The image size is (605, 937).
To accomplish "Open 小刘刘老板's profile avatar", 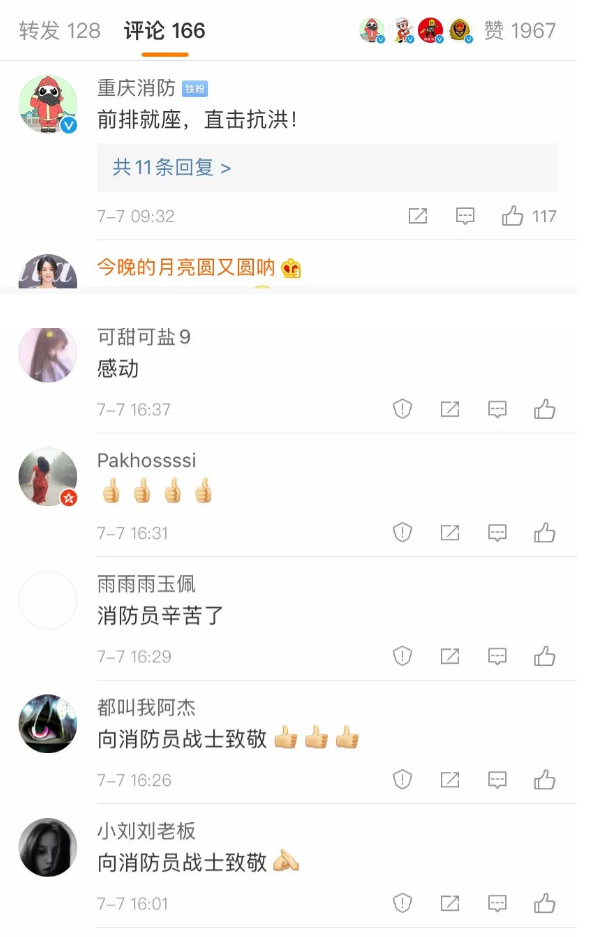I will tap(48, 847).
